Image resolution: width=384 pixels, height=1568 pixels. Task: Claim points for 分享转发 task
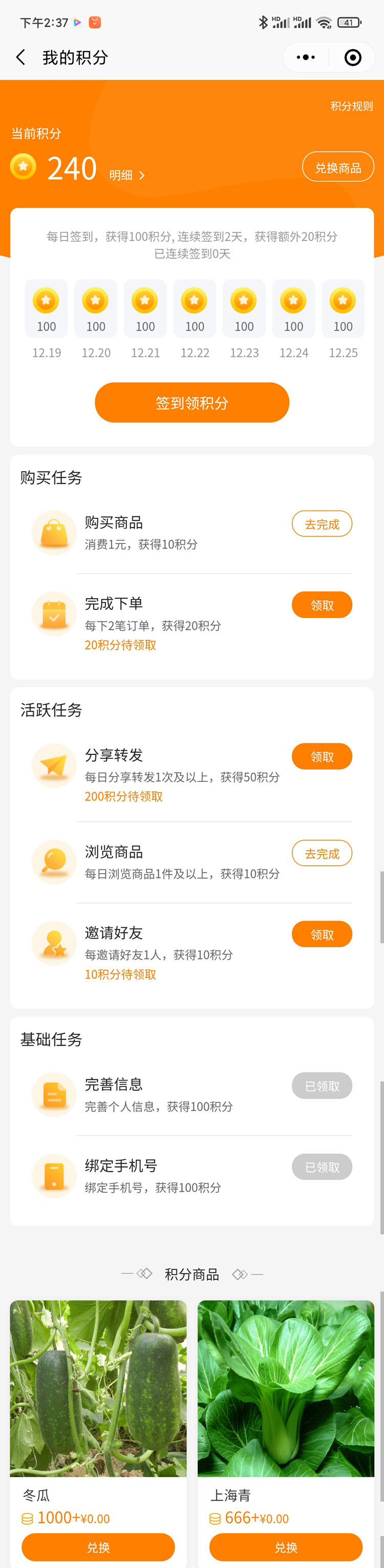tap(322, 756)
